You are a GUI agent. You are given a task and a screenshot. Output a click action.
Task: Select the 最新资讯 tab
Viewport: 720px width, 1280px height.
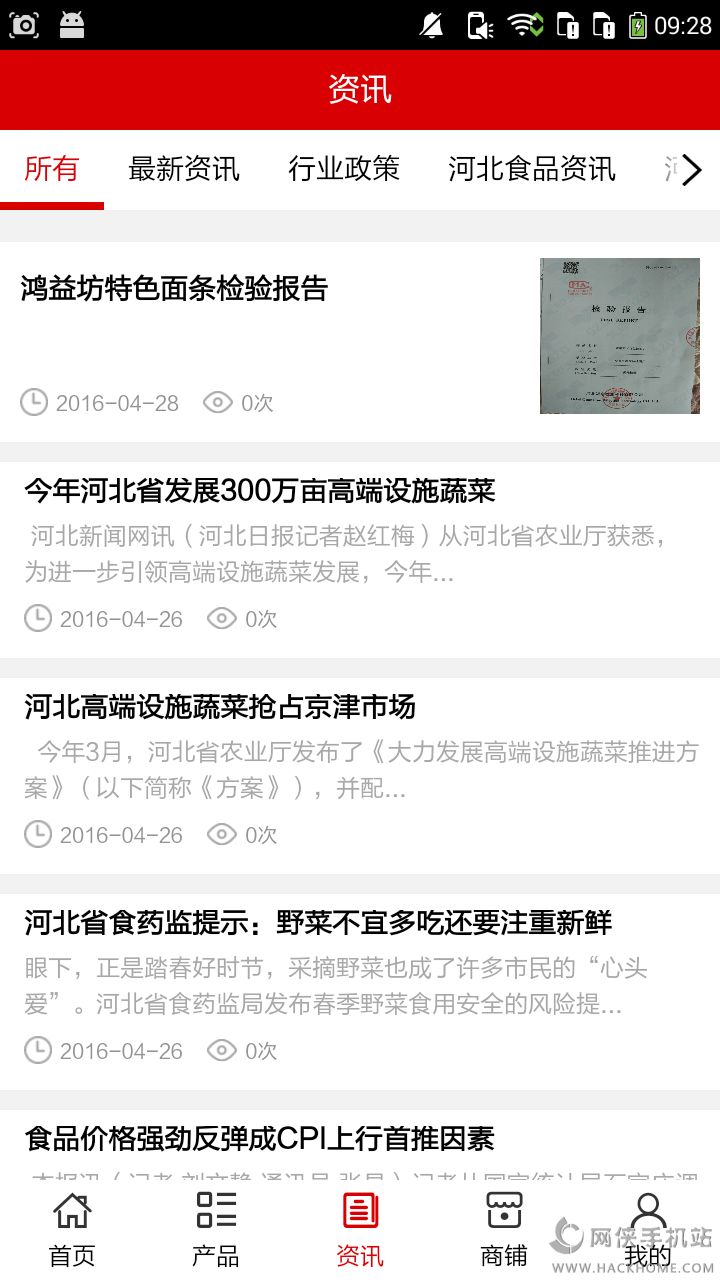click(x=184, y=169)
